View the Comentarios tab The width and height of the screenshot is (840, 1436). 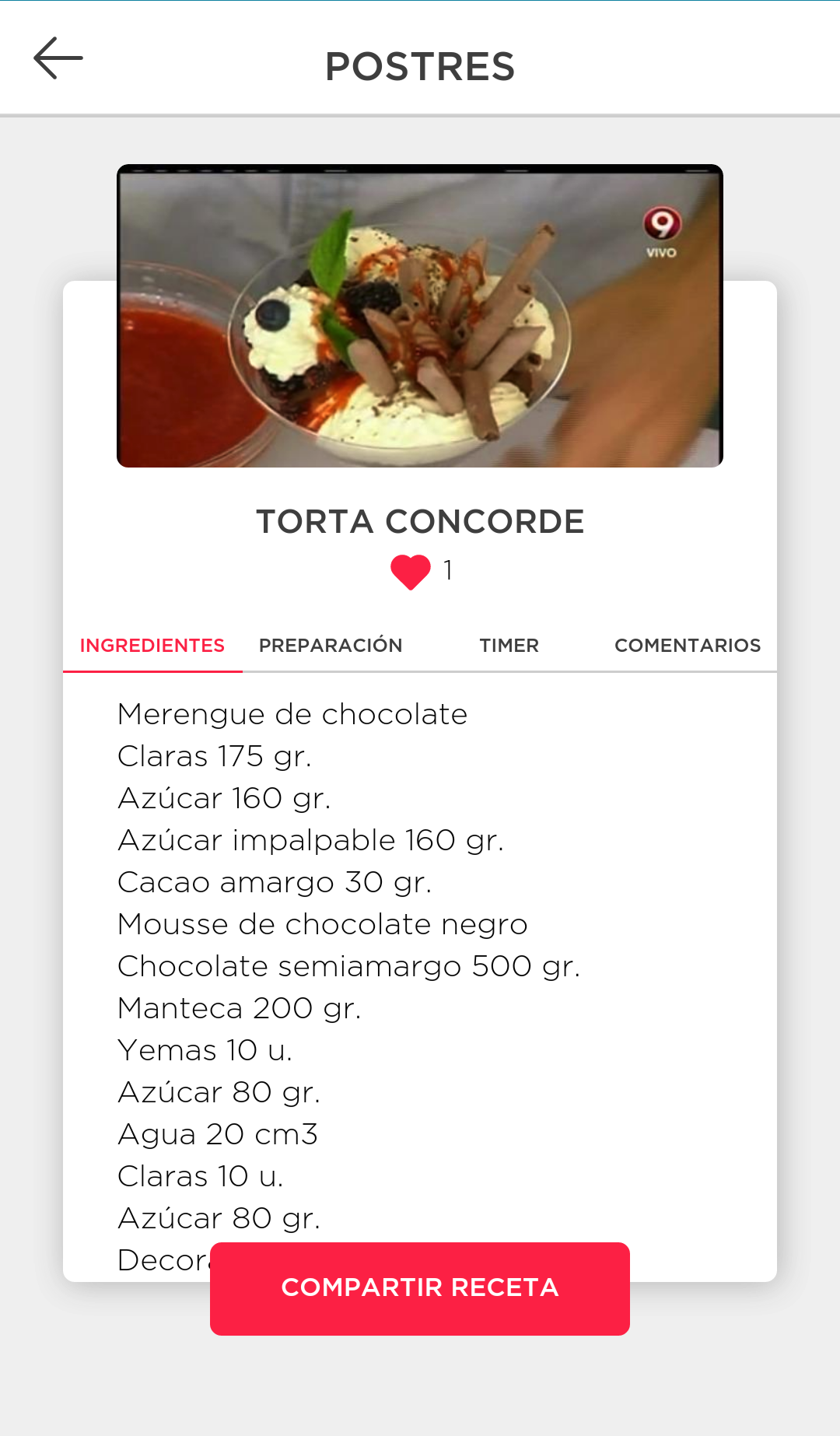[688, 646]
